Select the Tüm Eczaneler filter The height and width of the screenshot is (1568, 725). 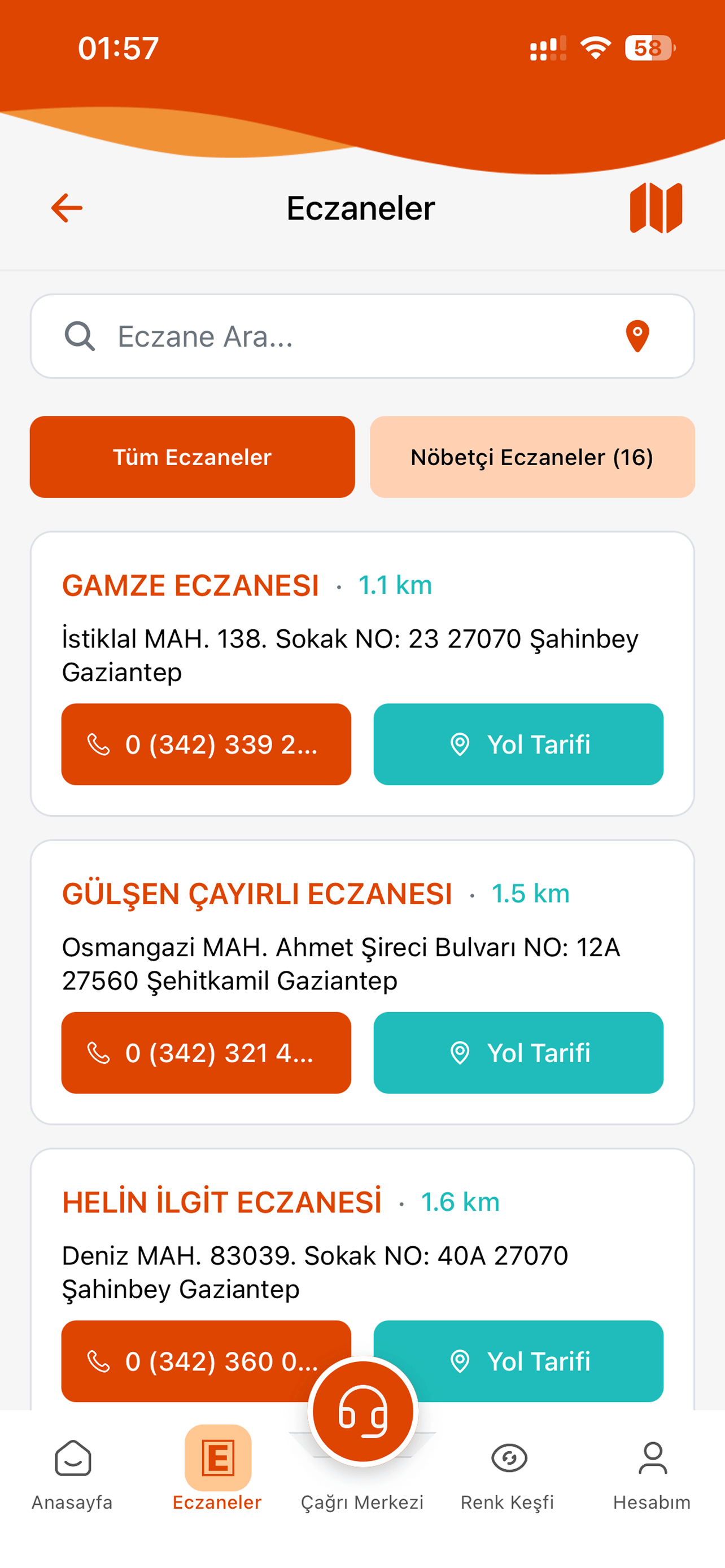193,457
